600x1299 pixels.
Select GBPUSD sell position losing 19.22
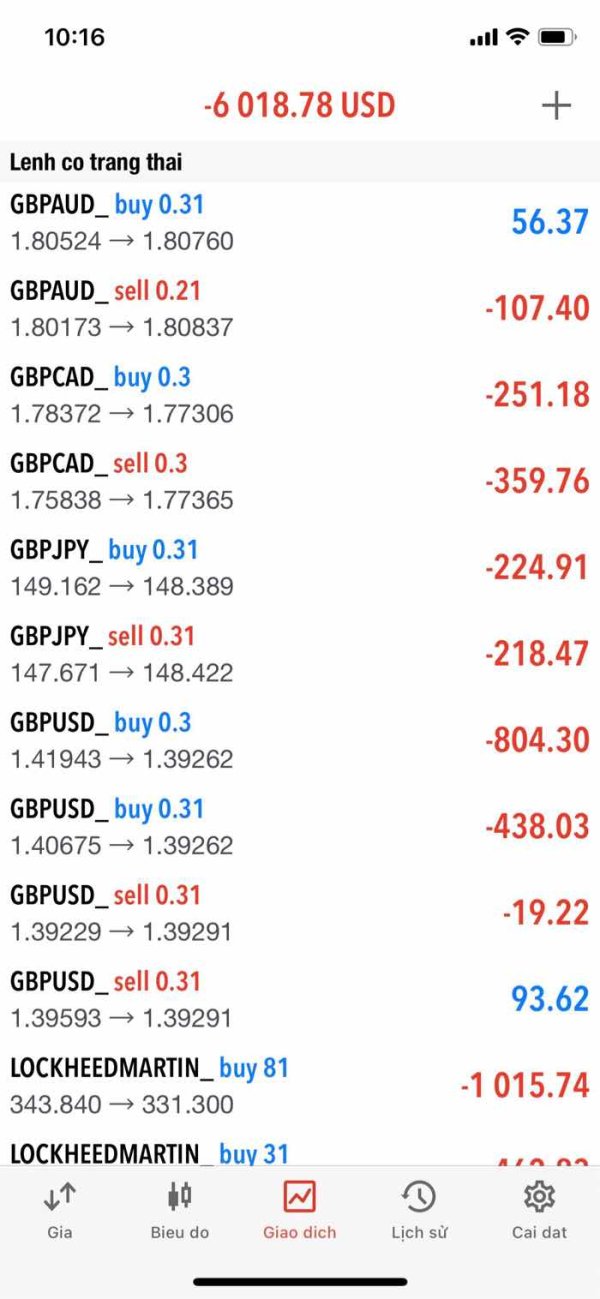pyautogui.click(x=300, y=912)
